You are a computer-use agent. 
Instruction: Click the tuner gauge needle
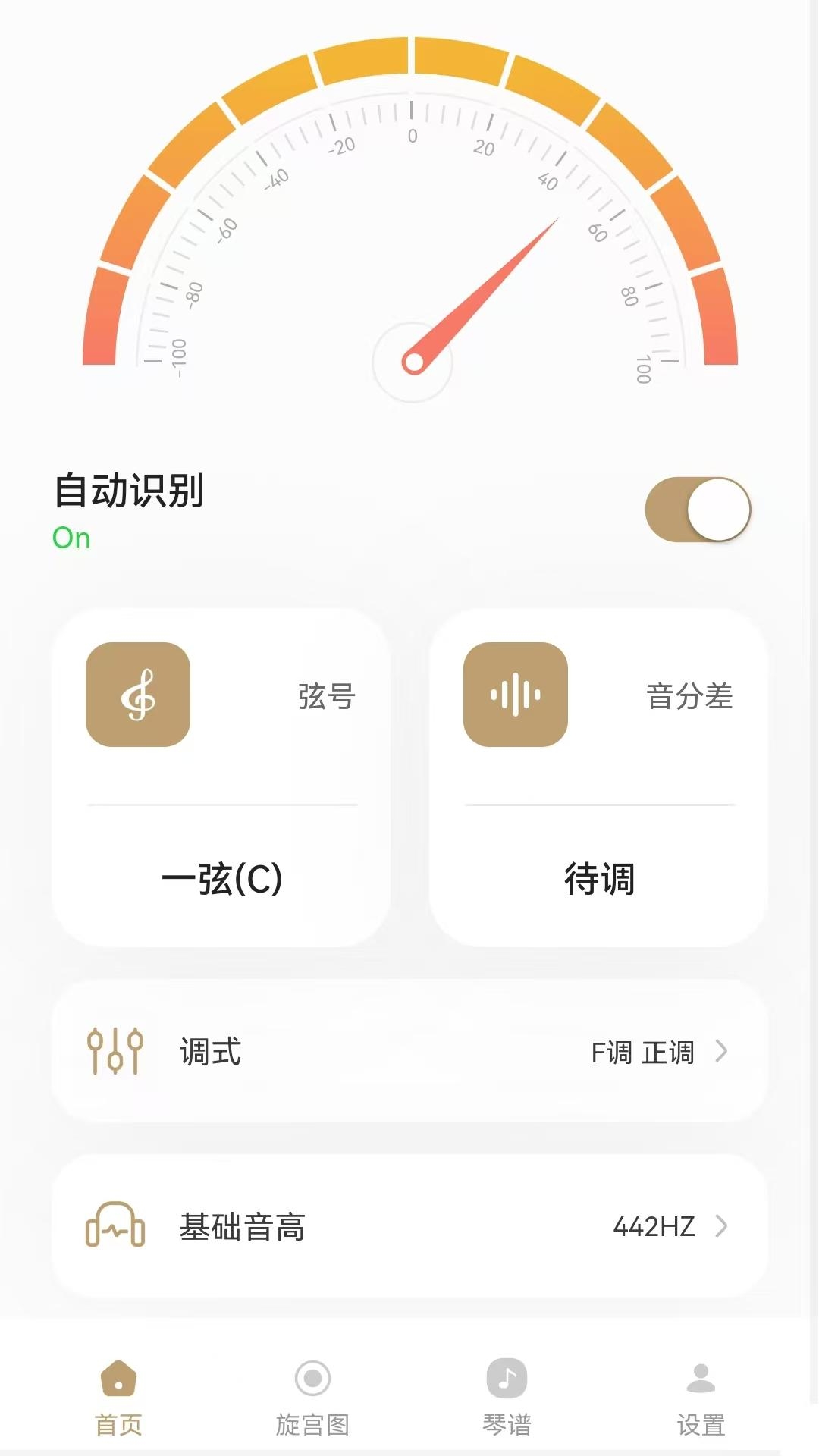click(485, 296)
